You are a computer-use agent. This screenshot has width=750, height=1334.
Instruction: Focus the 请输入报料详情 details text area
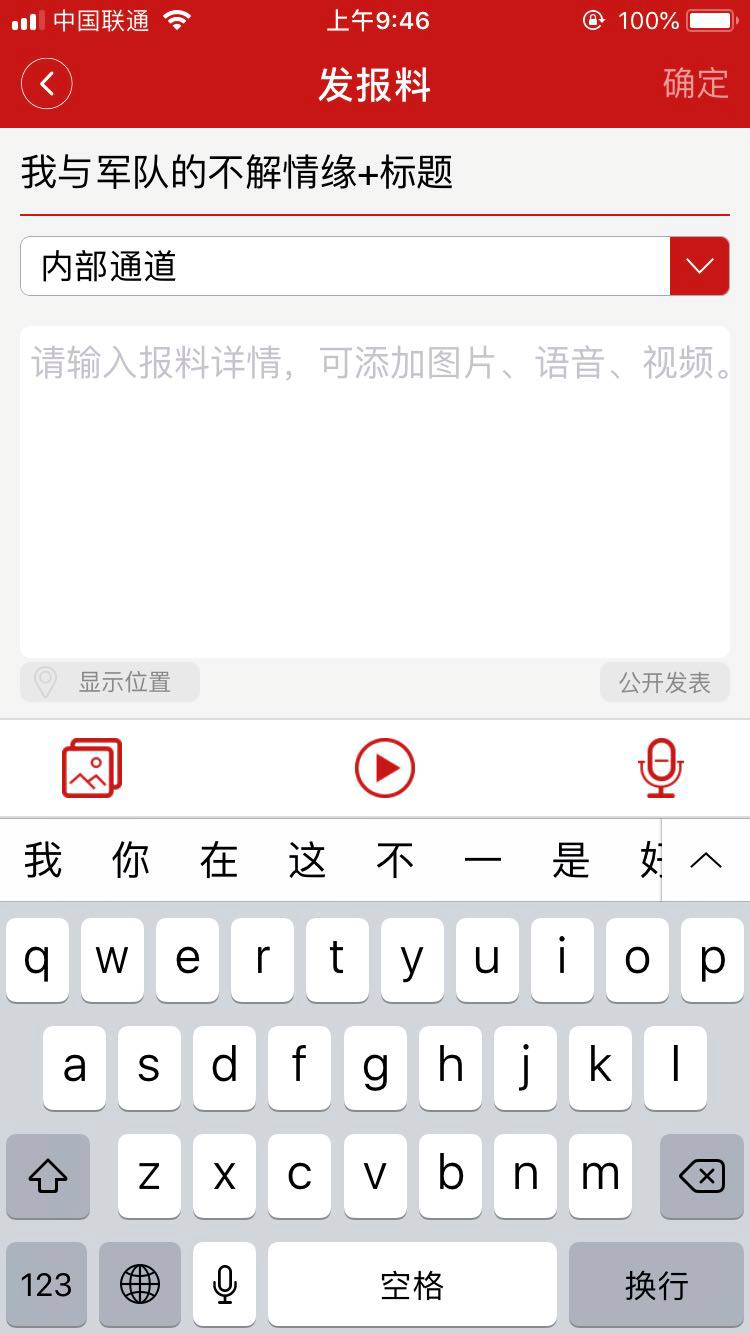click(x=374, y=490)
